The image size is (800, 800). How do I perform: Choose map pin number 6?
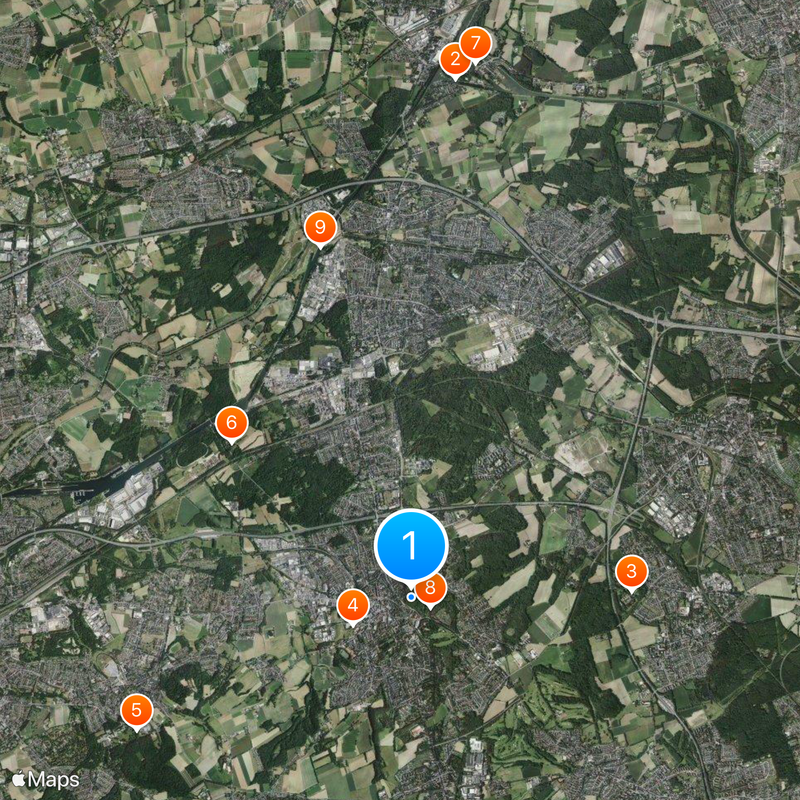click(x=231, y=424)
